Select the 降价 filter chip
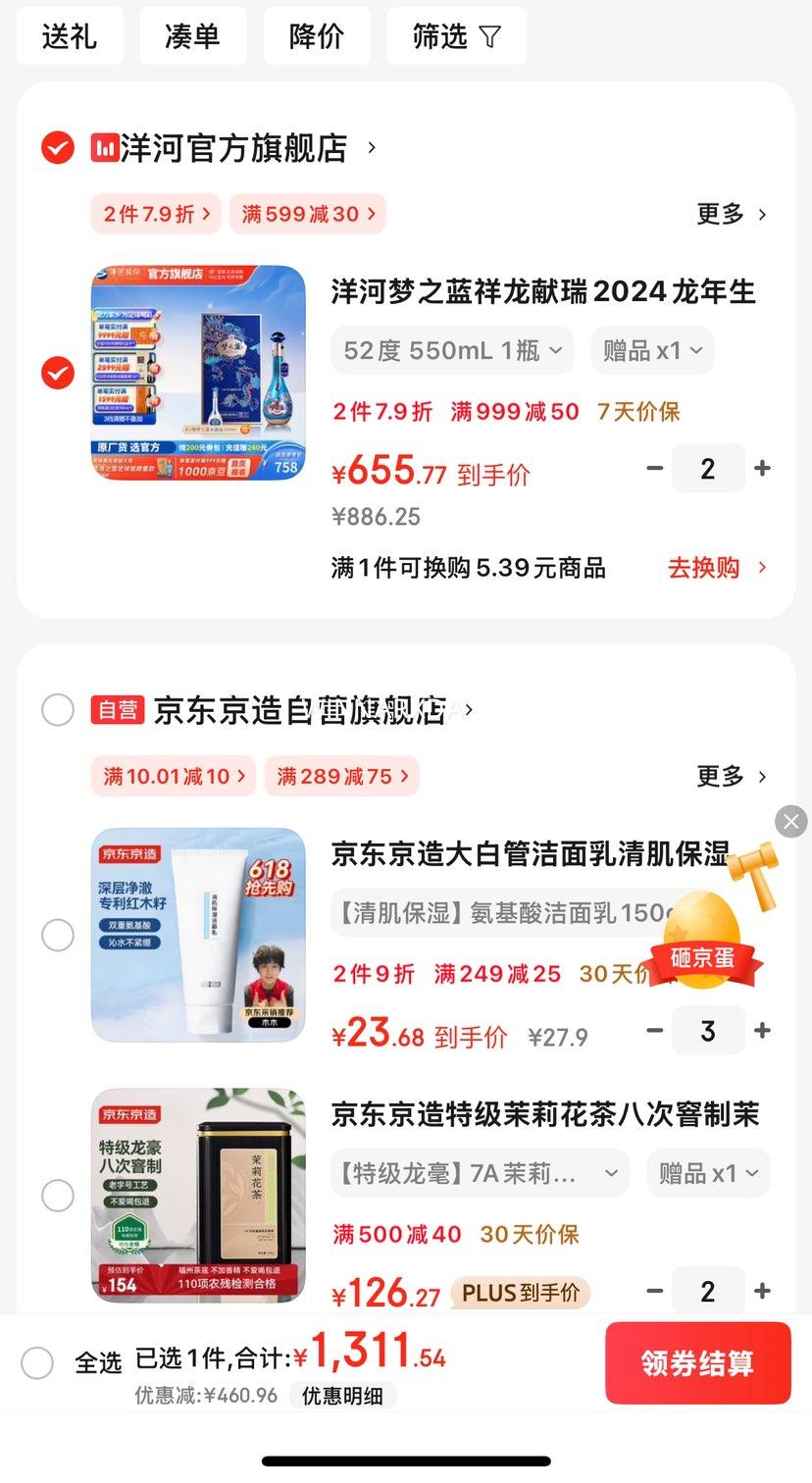 click(316, 36)
